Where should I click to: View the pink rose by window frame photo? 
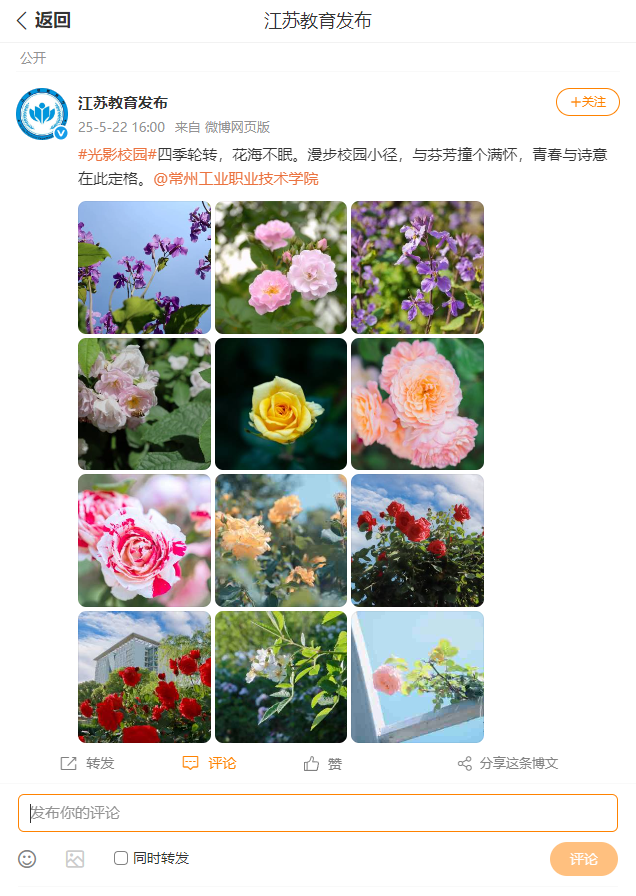click(417, 677)
